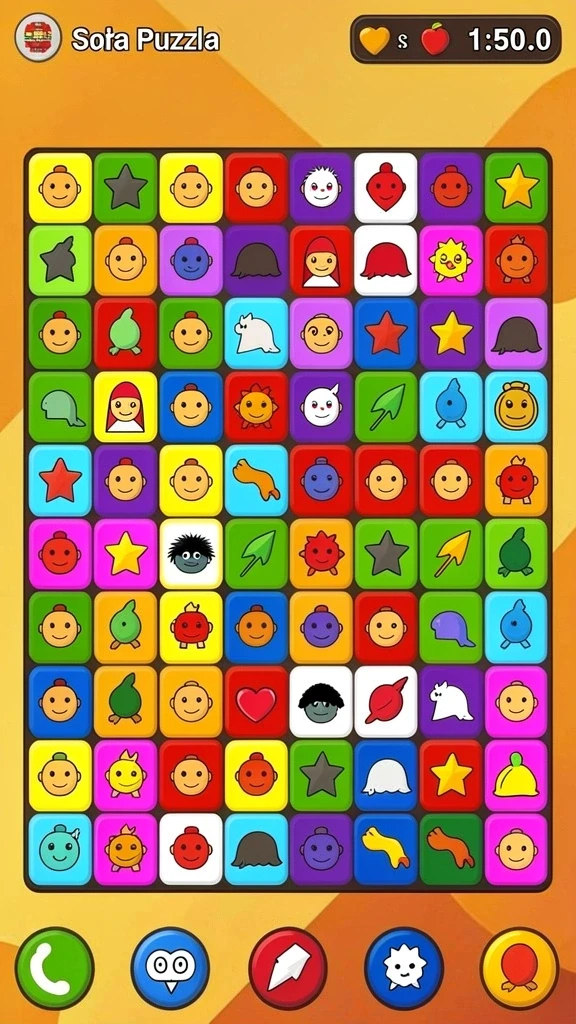576x1024 pixels.
Task: Select the white ghost on cyan tile
Action: (x=256, y=334)
